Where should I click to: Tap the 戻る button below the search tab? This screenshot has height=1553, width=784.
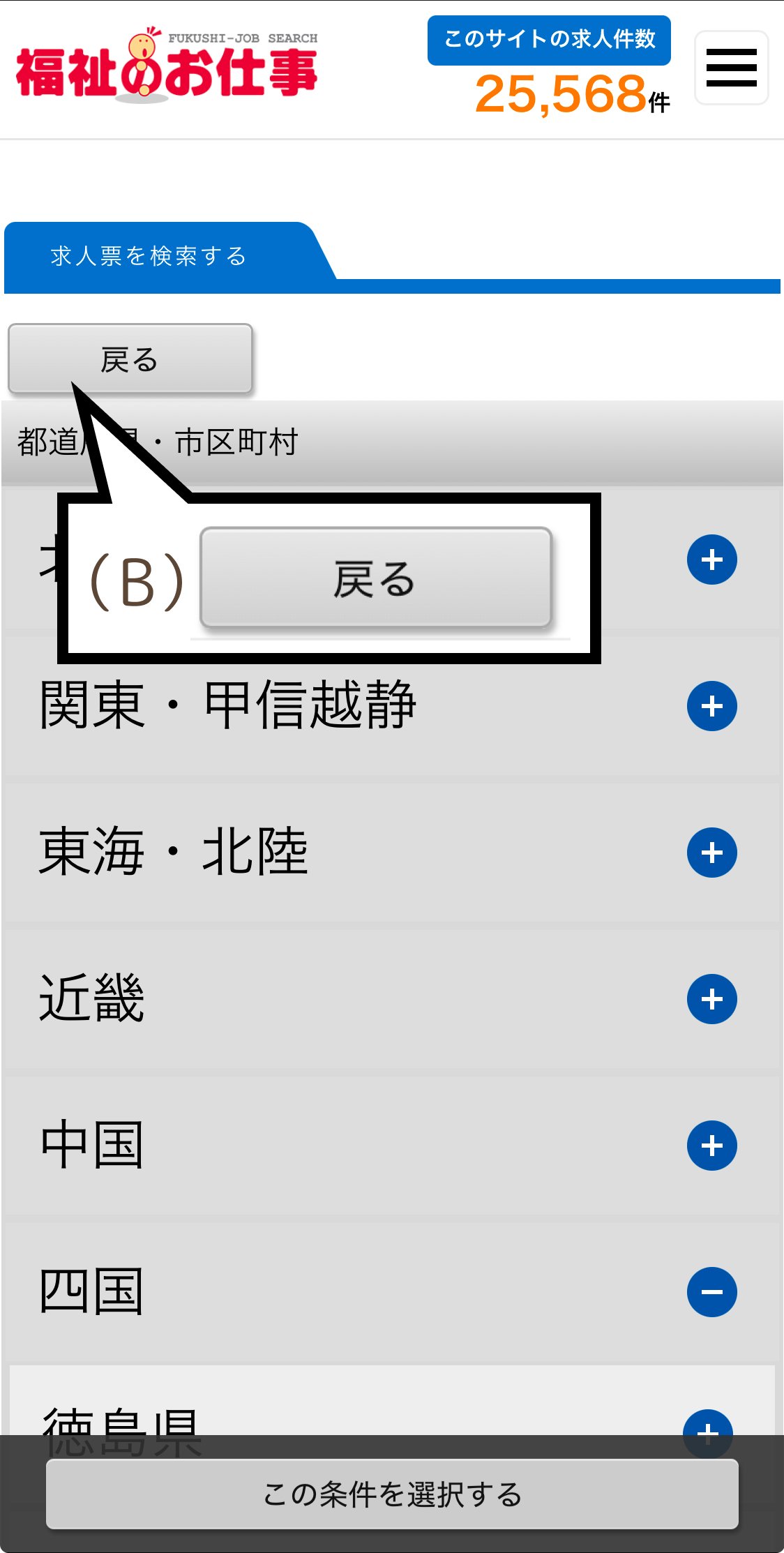click(130, 359)
